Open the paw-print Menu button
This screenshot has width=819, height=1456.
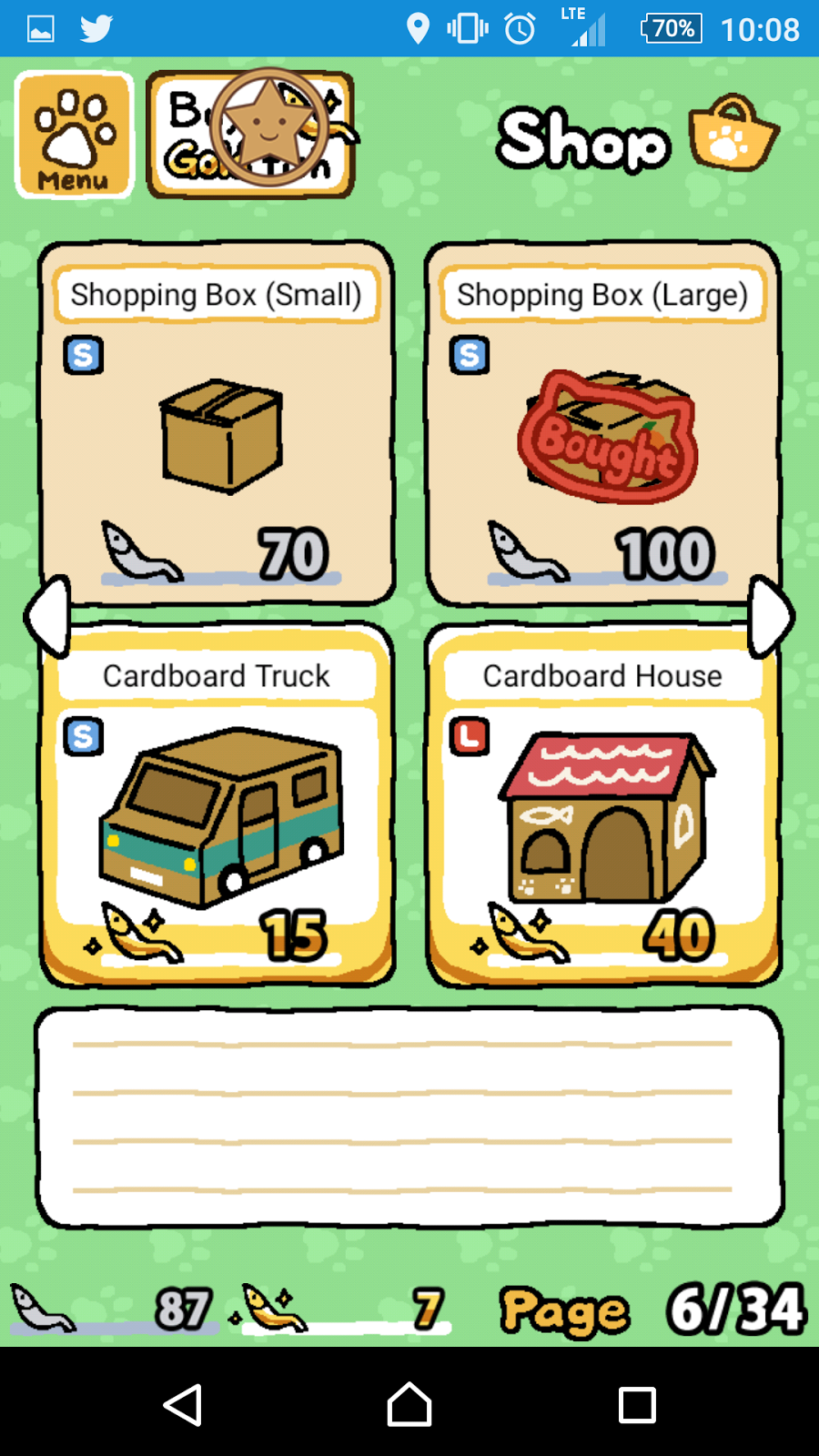click(75, 135)
